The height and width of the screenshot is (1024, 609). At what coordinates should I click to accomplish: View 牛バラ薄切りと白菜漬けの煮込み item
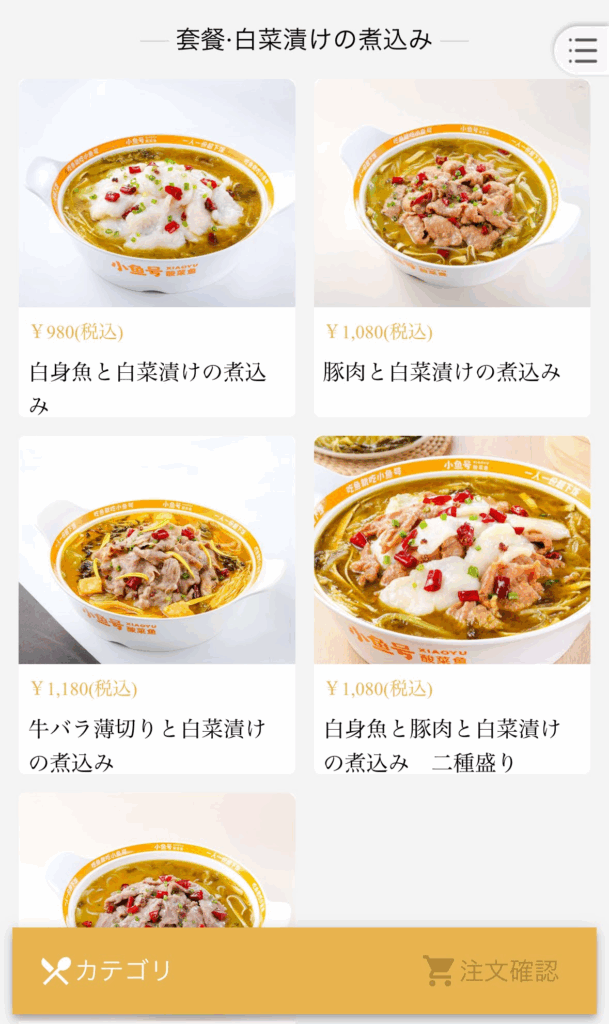(157, 605)
